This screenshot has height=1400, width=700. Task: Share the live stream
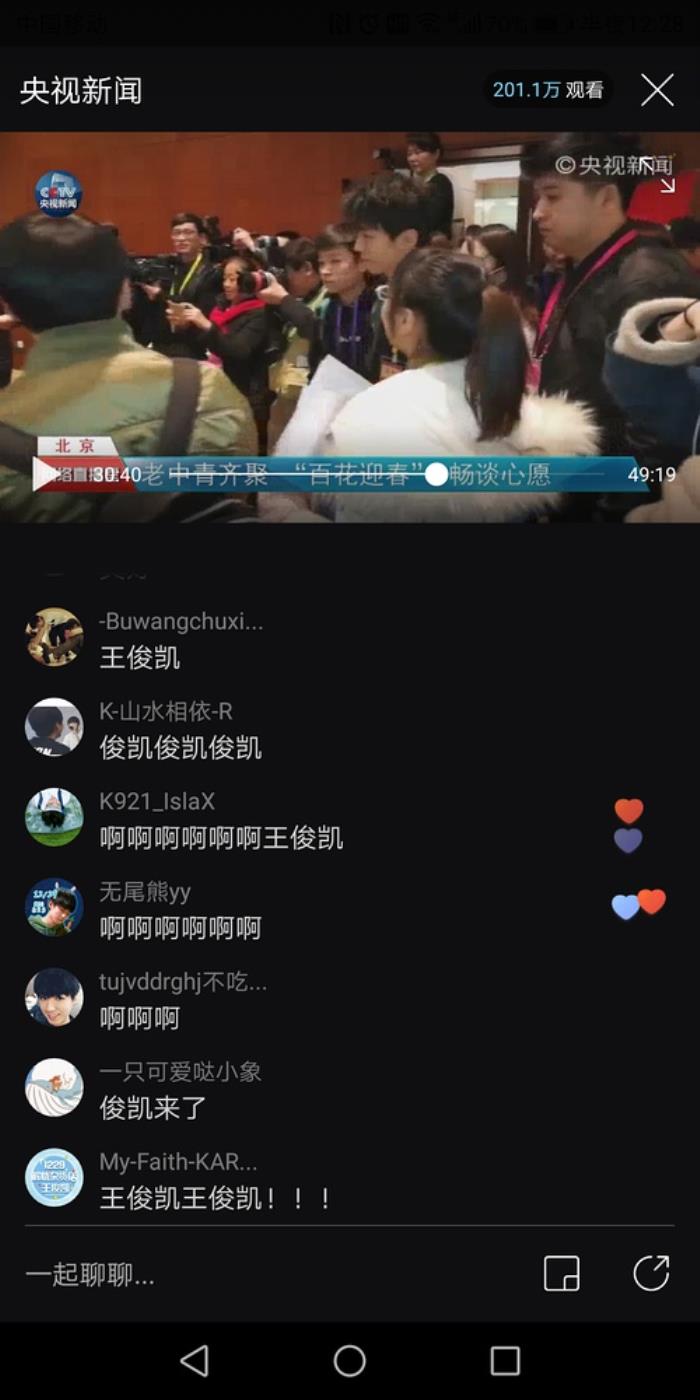(651, 1274)
